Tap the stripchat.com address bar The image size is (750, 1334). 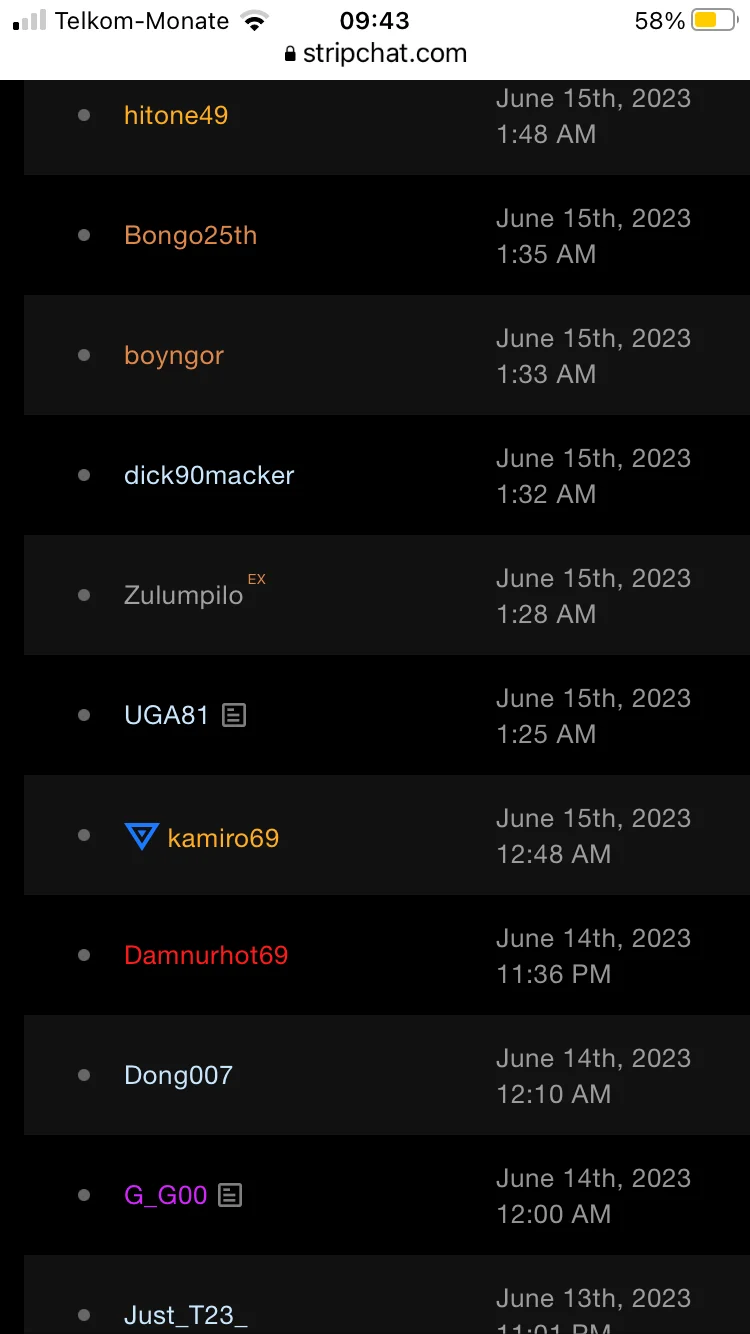pos(375,53)
